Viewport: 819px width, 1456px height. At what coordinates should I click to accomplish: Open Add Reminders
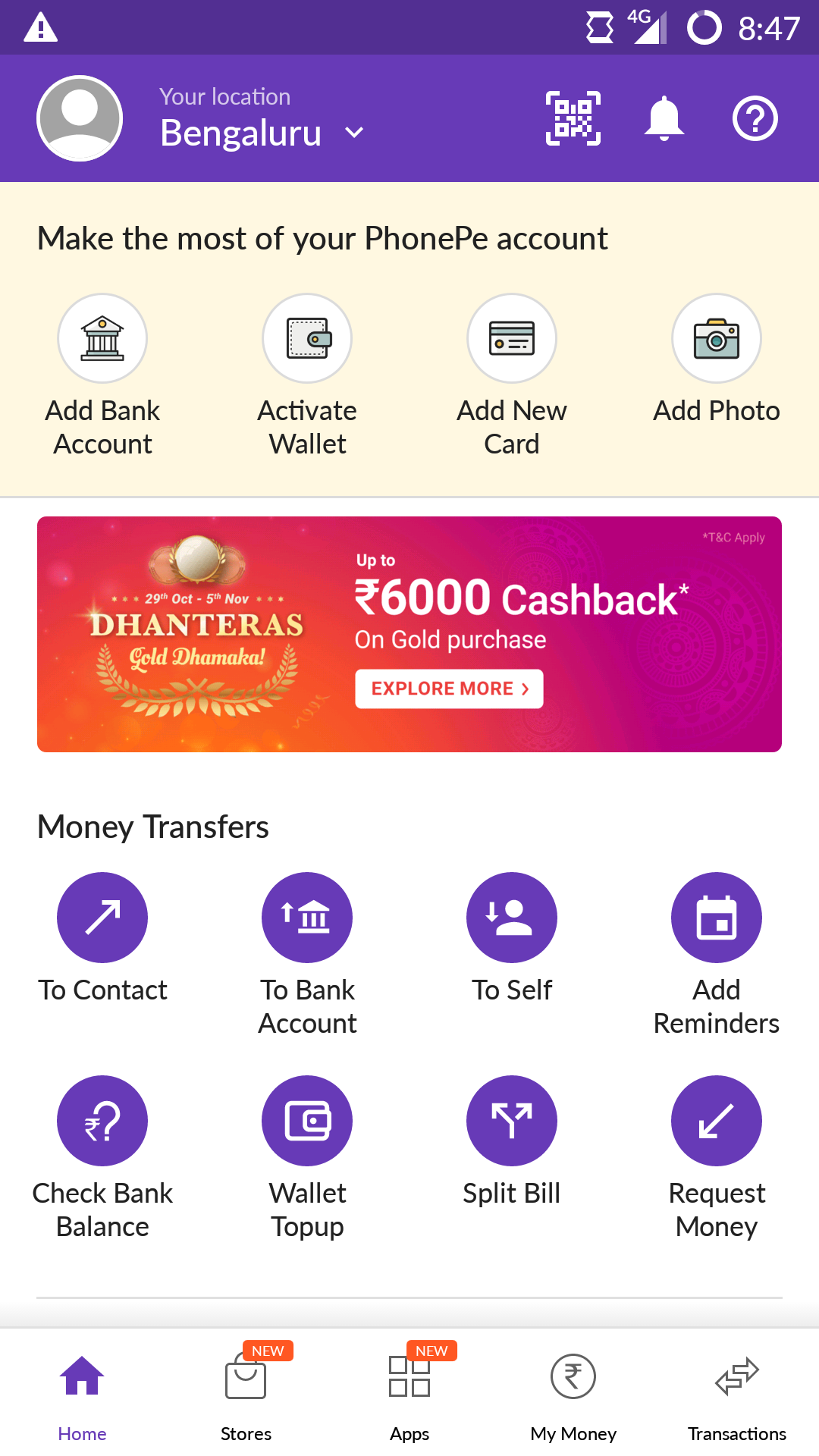(717, 918)
